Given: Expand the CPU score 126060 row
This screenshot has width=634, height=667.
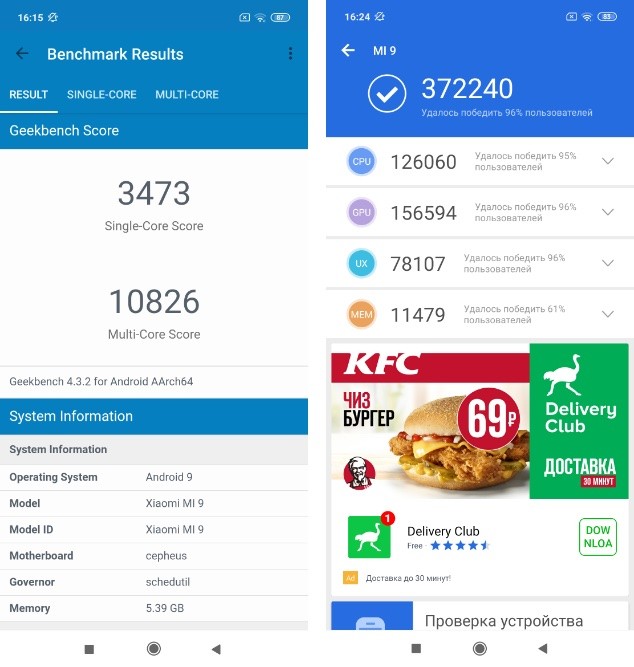Looking at the screenshot, I should coord(607,161).
